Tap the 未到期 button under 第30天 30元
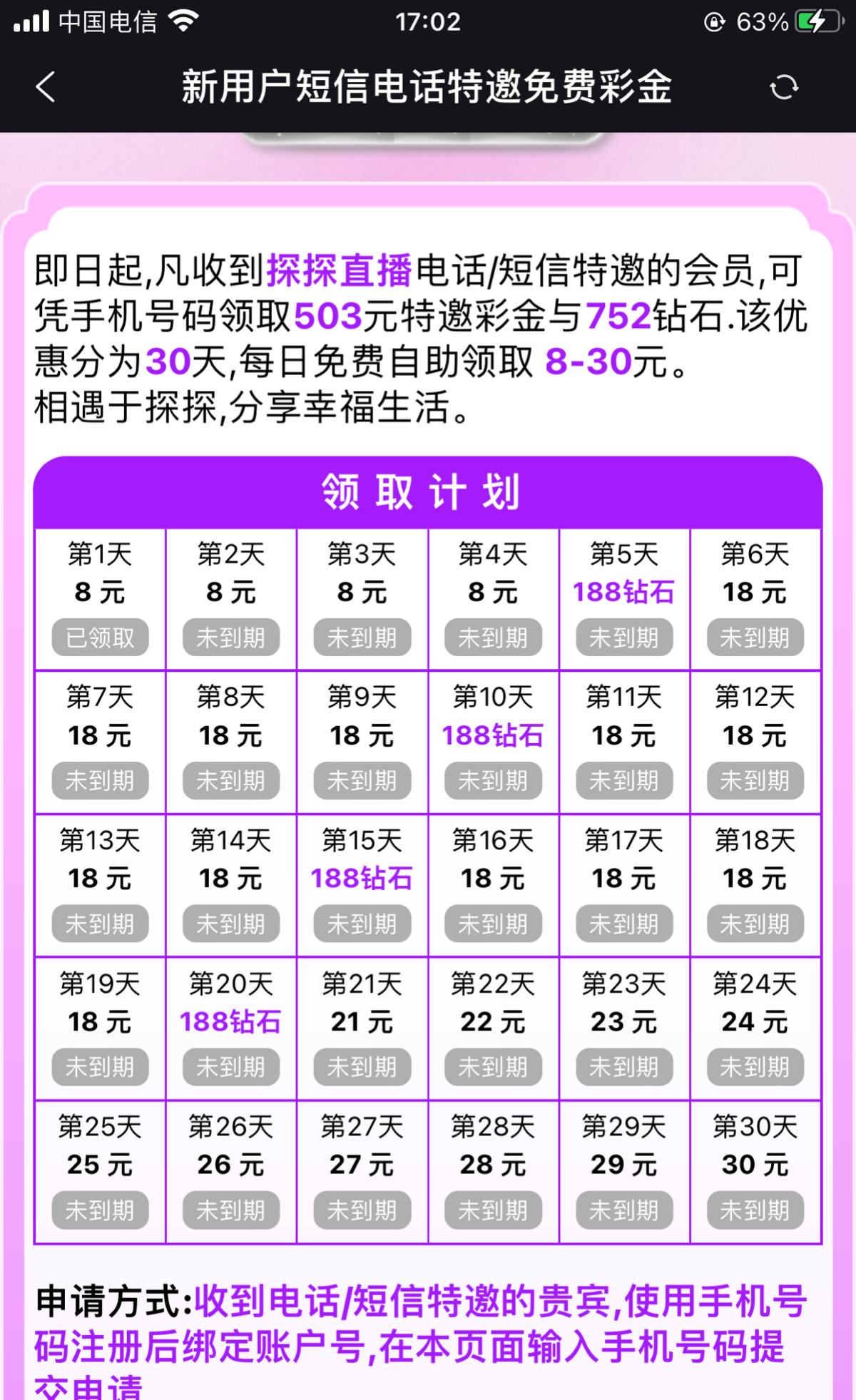 (x=755, y=1210)
